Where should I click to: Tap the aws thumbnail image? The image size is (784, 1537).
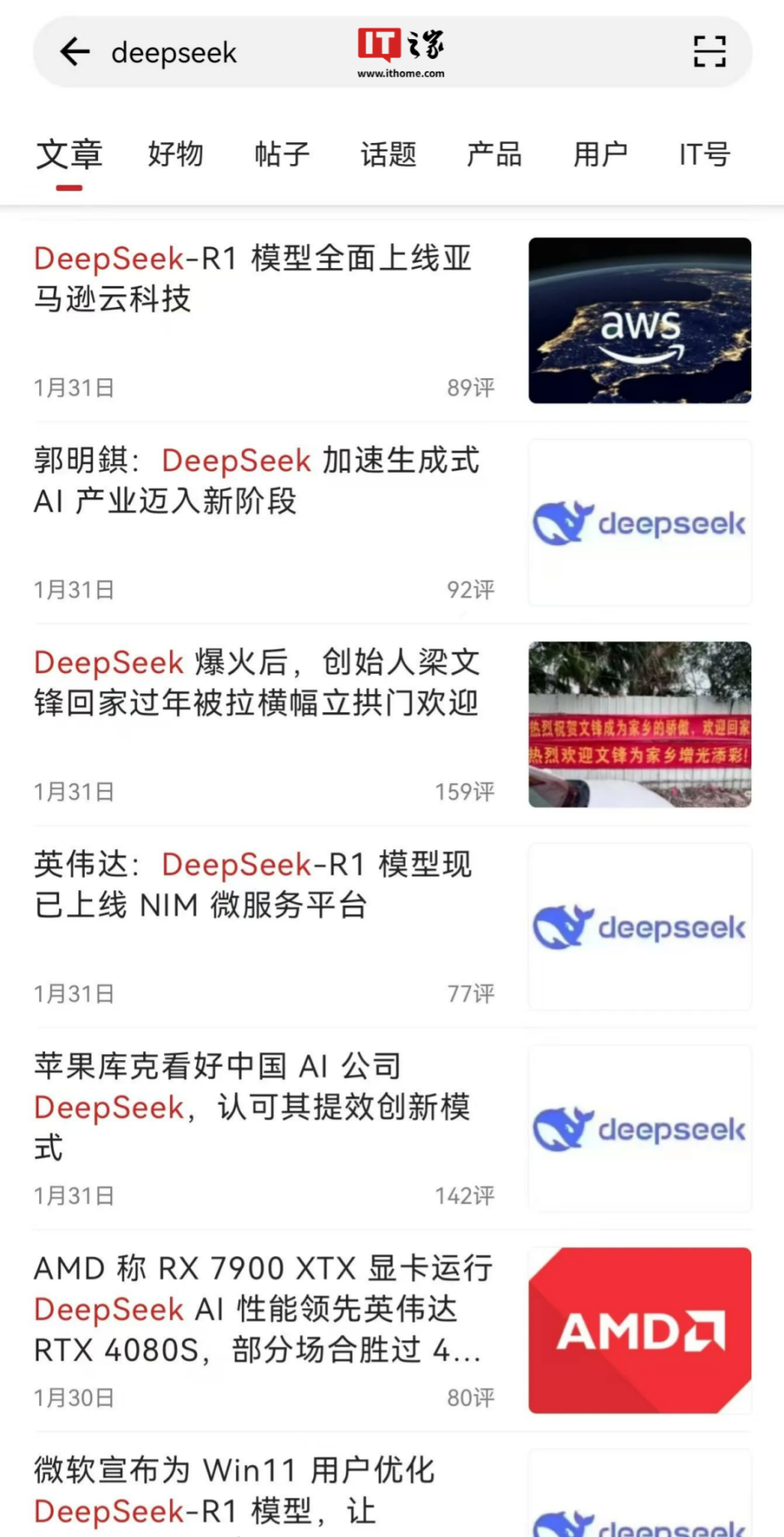(639, 320)
